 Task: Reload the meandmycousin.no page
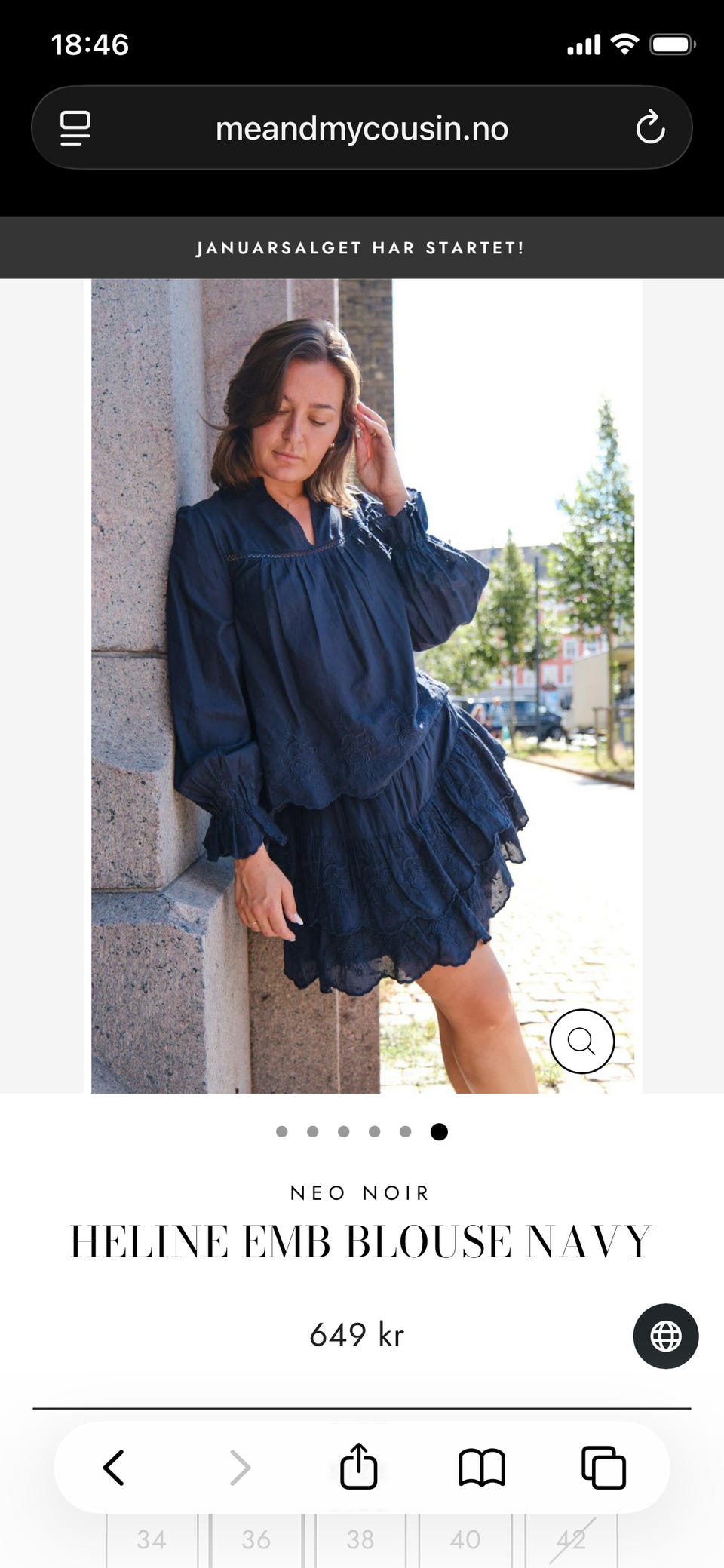click(x=649, y=127)
